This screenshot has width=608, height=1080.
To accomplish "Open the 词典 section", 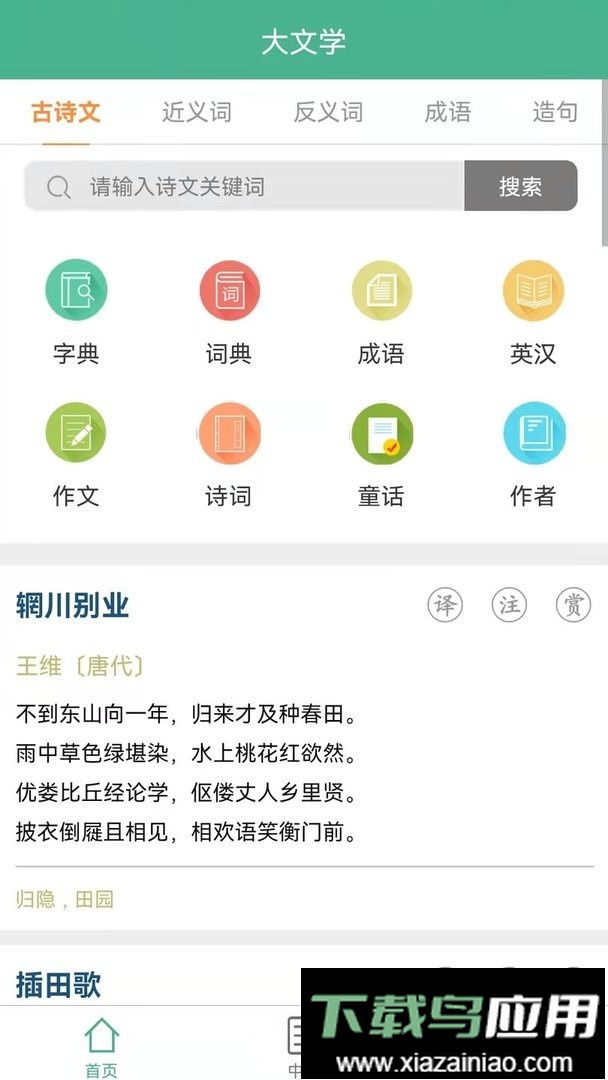I will (x=229, y=312).
